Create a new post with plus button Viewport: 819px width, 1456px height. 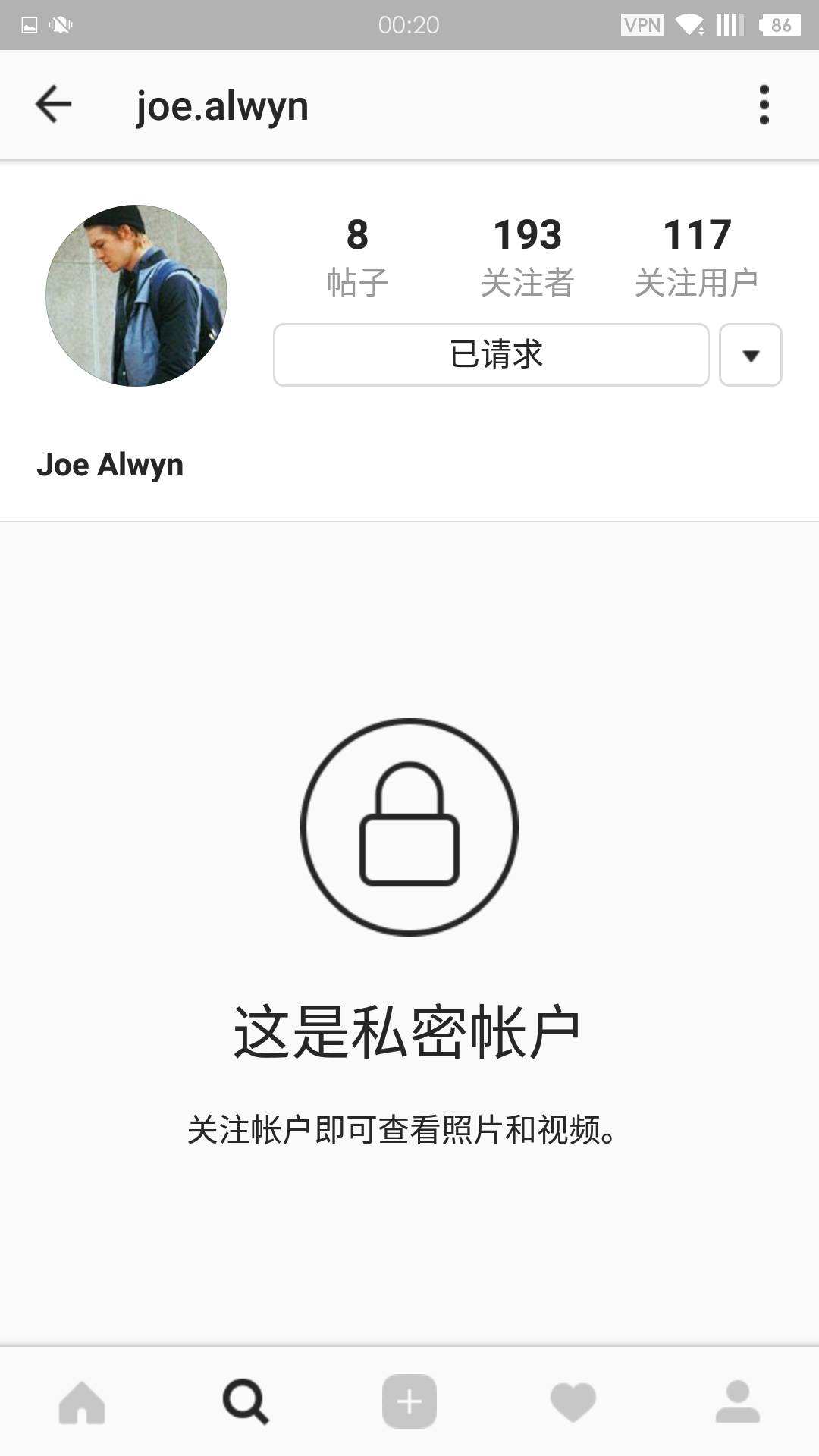[x=409, y=1401]
